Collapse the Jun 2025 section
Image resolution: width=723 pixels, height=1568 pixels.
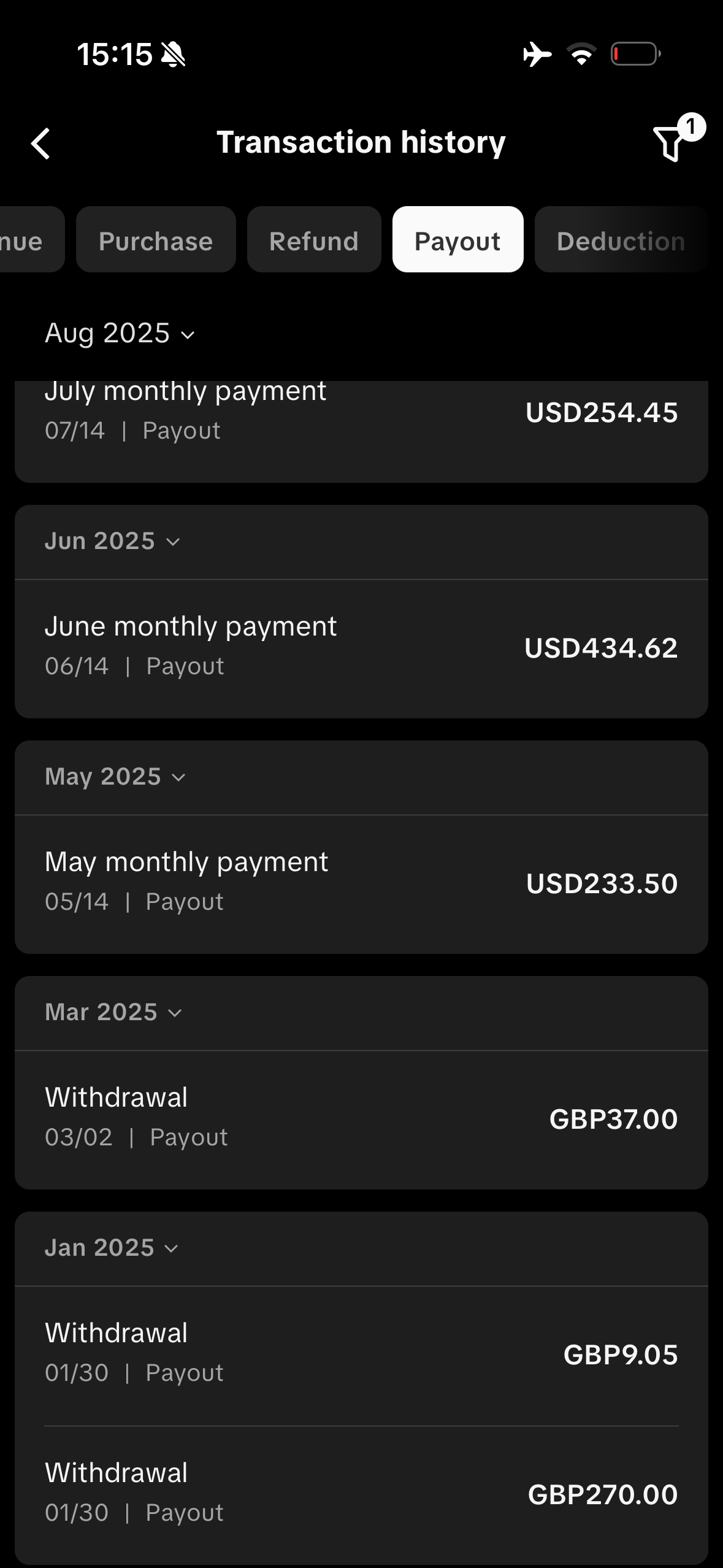[x=113, y=542]
